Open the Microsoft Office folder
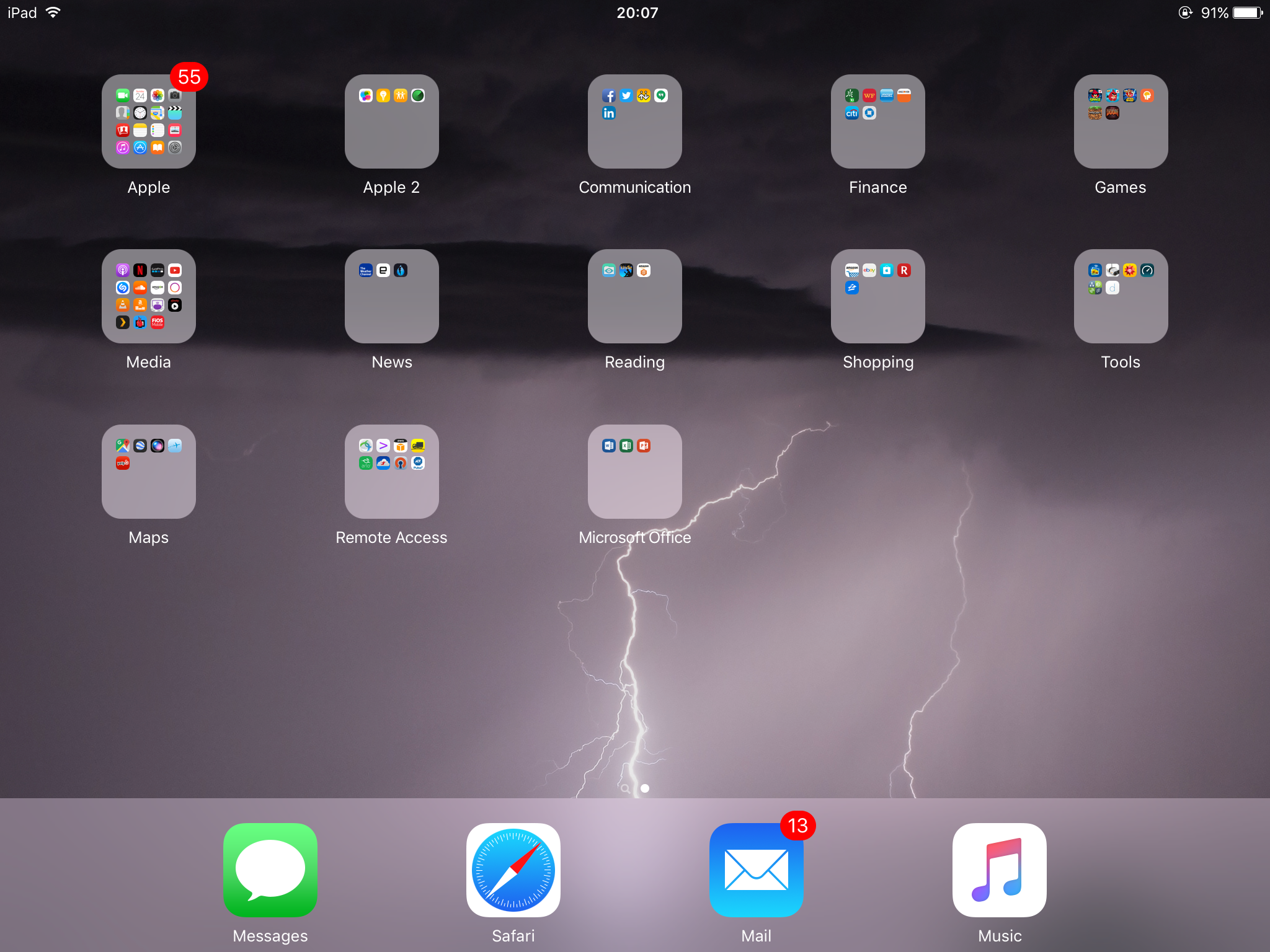Image resolution: width=1270 pixels, height=952 pixels. click(635, 472)
